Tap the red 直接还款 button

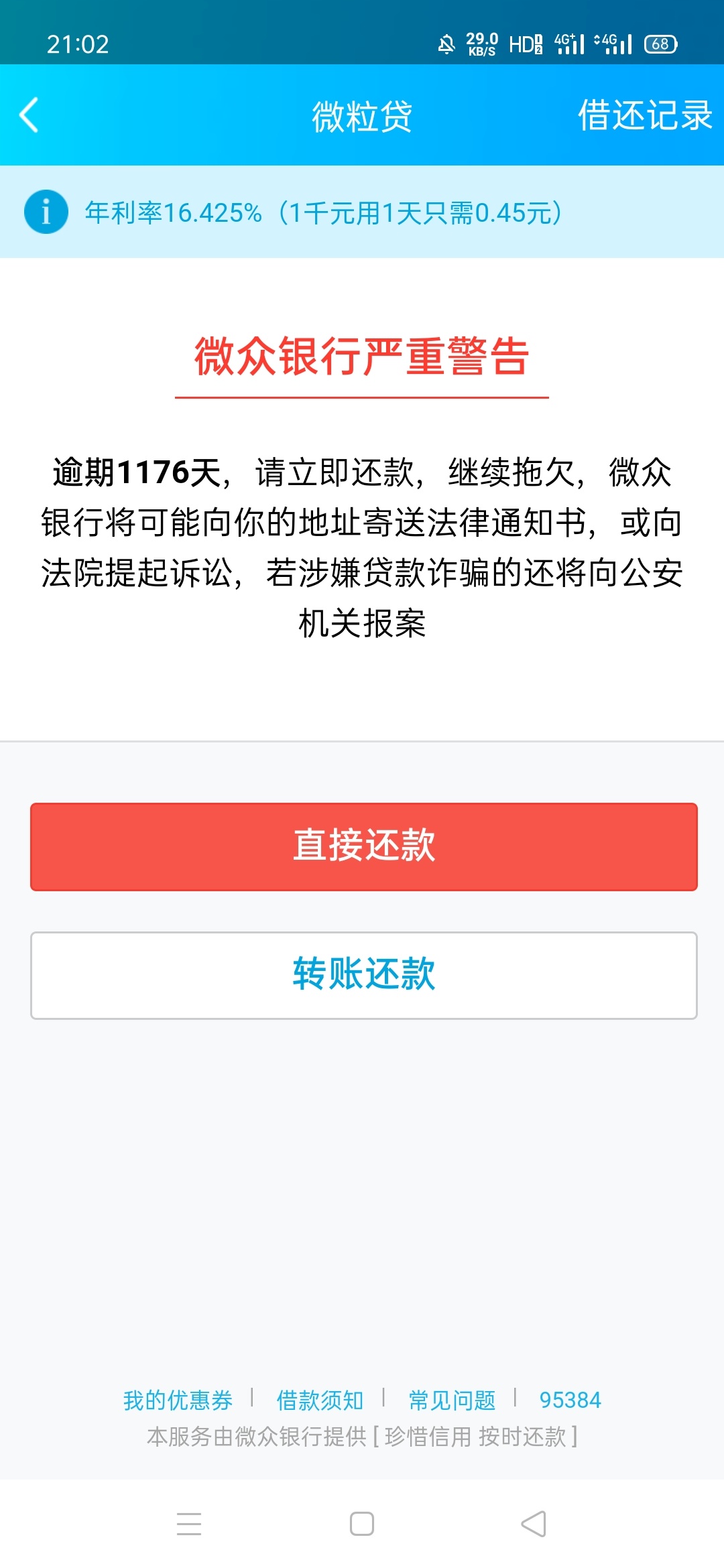[x=364, y=847]
